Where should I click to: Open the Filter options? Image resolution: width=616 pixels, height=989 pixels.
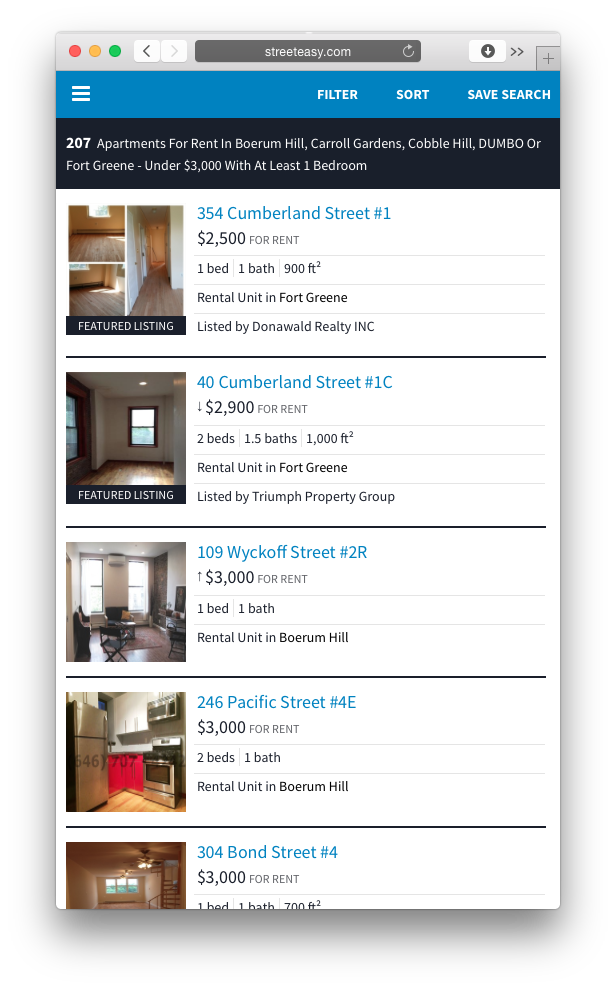pyautogui.click(x=337, y=95)
